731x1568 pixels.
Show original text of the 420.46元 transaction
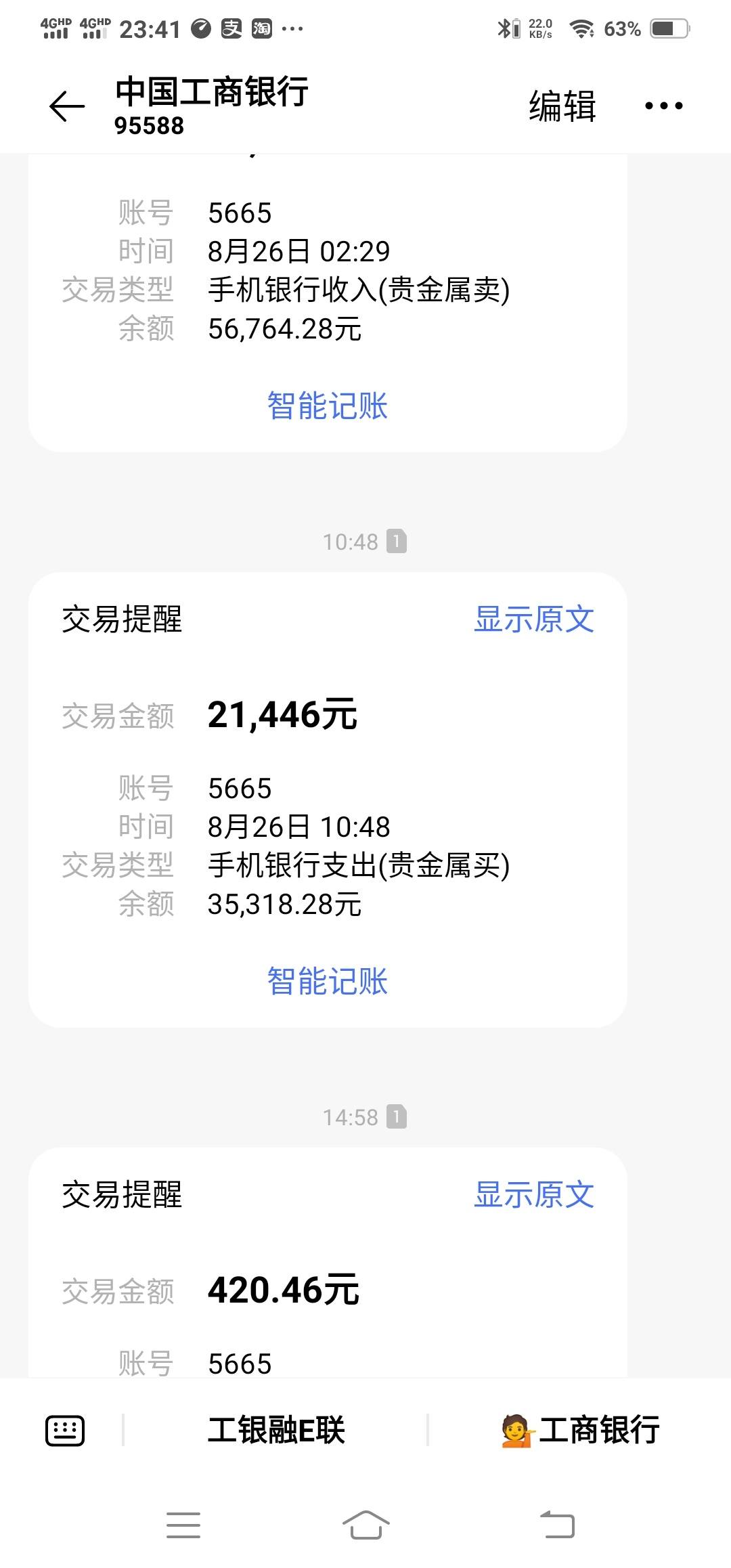pos(535,1195)
